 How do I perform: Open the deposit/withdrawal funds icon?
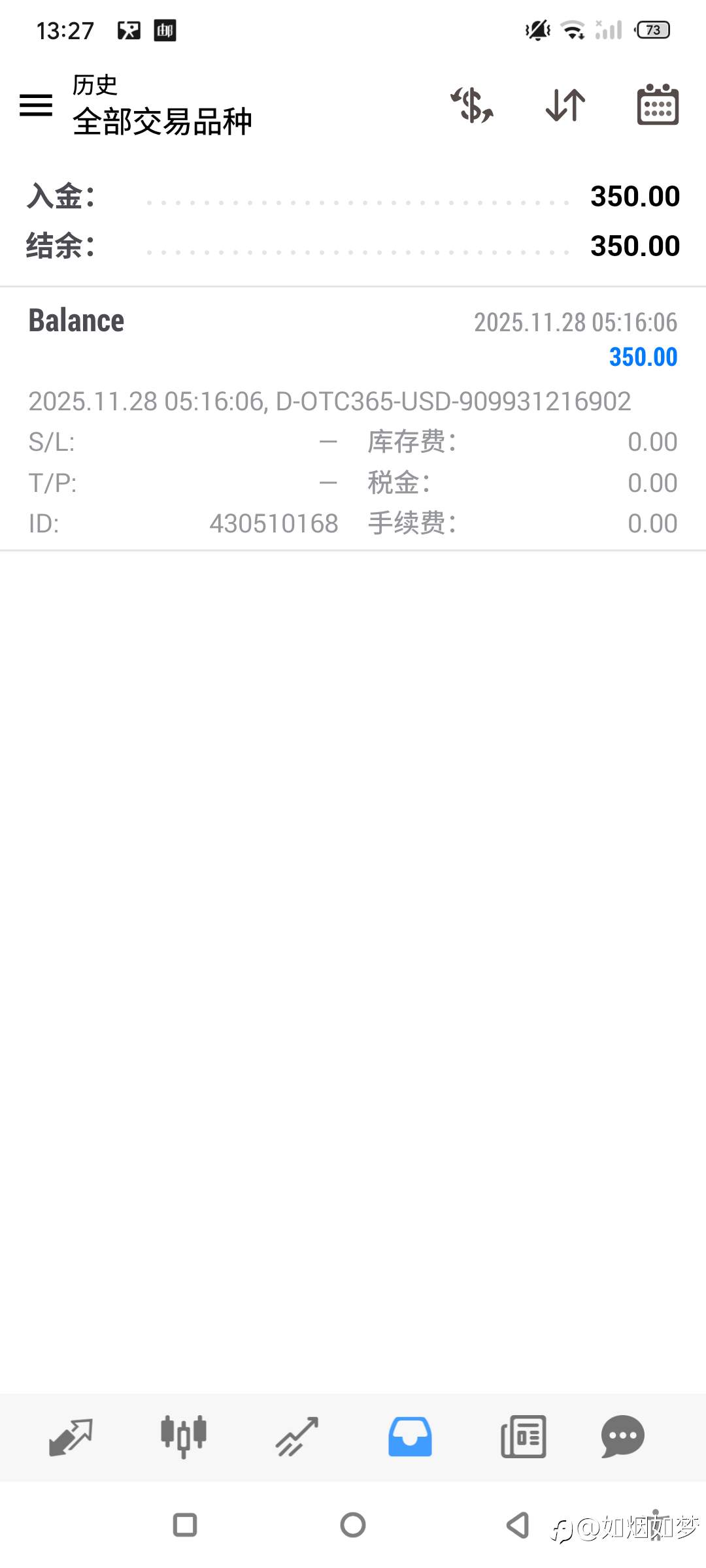pos(471,106)
